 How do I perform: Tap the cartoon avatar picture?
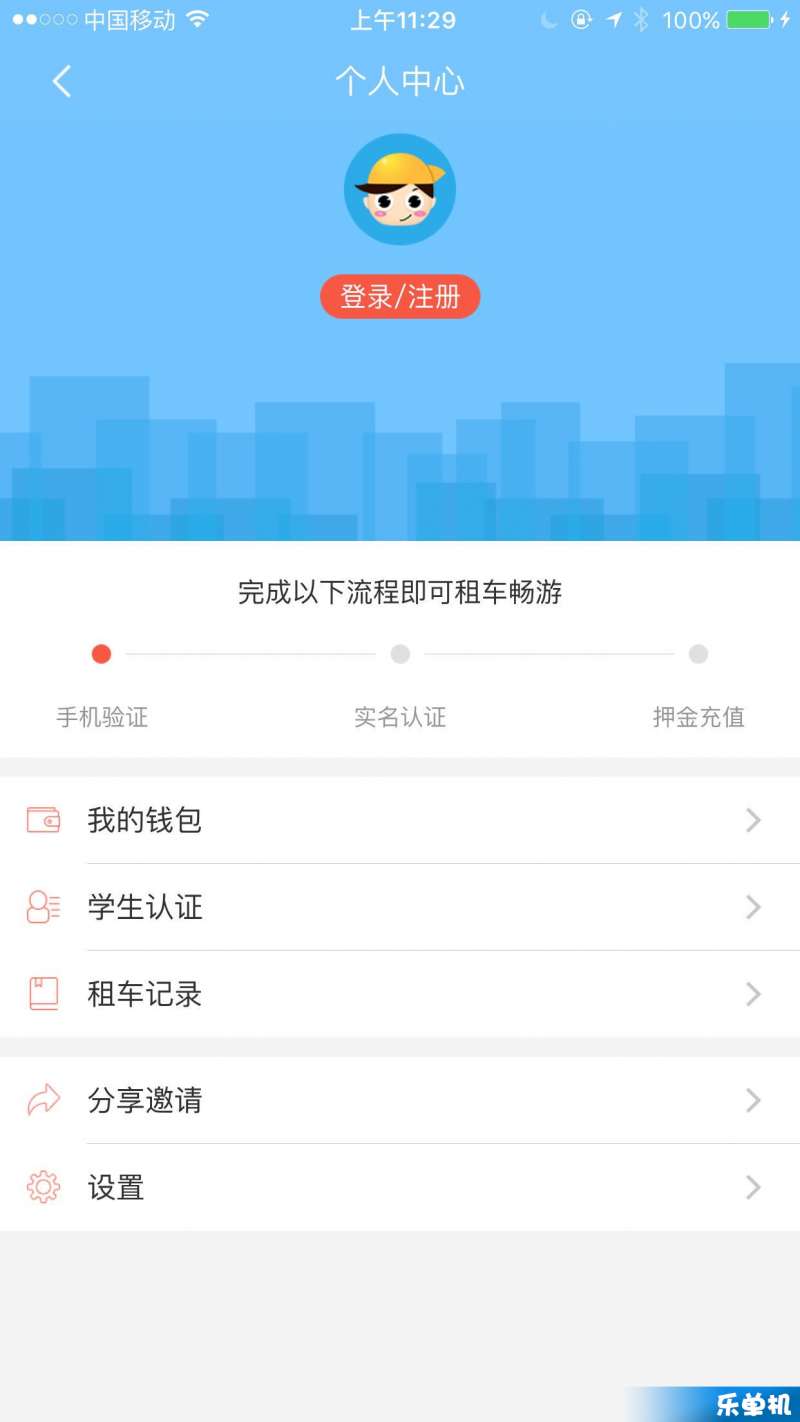[x=400, y=189]
